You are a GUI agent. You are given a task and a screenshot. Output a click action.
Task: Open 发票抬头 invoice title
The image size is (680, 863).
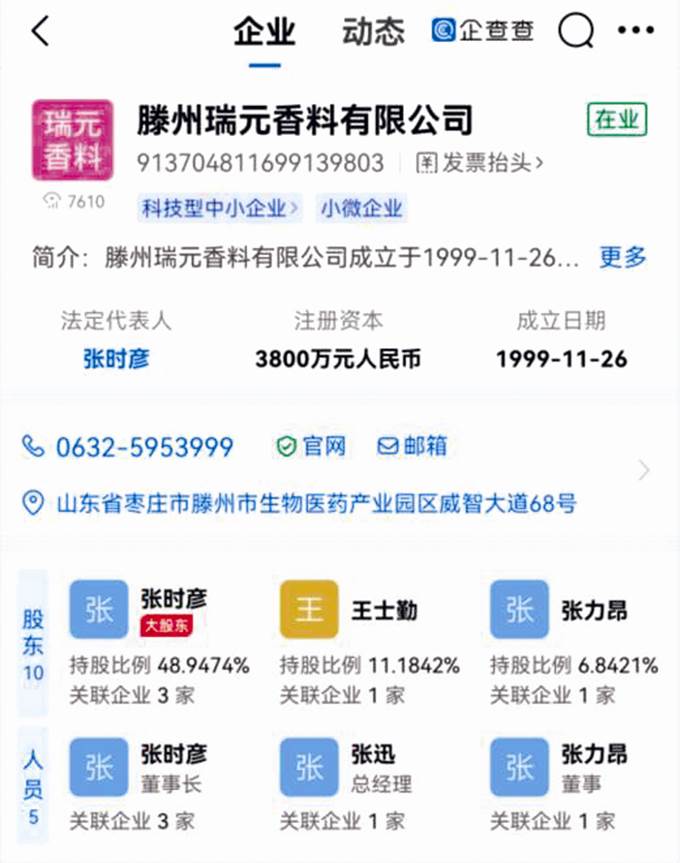[480, 162]
